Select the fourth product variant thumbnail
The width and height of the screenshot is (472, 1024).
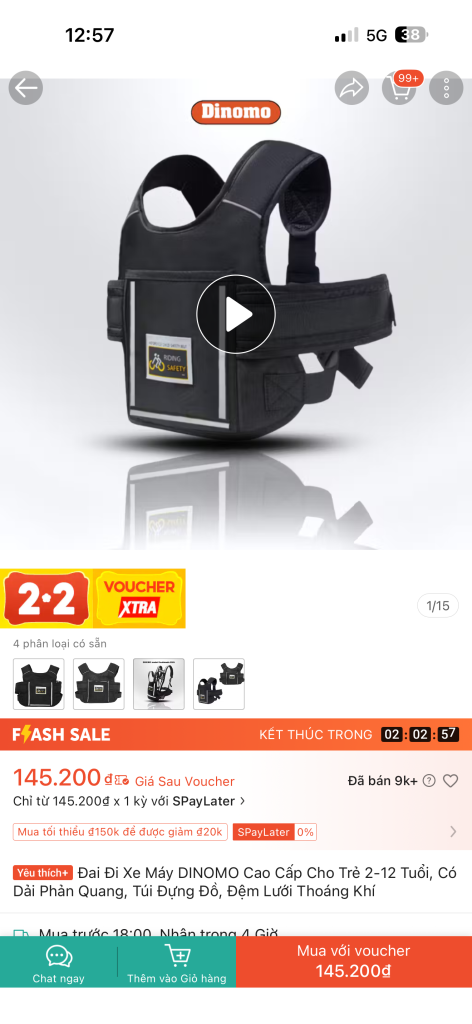tap(219, 684)
